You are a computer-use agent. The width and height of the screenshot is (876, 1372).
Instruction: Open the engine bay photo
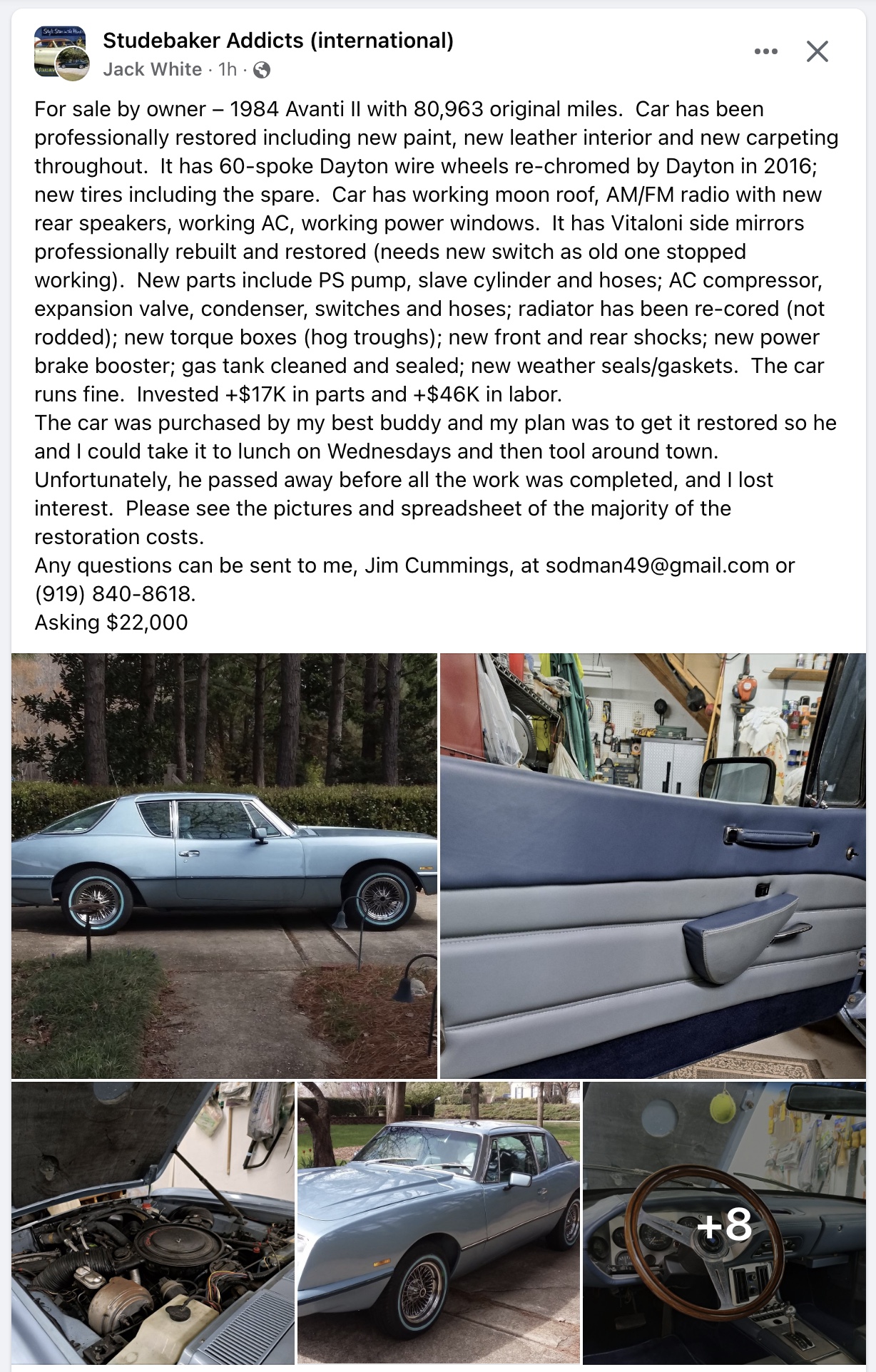(x=153, y=1222)
